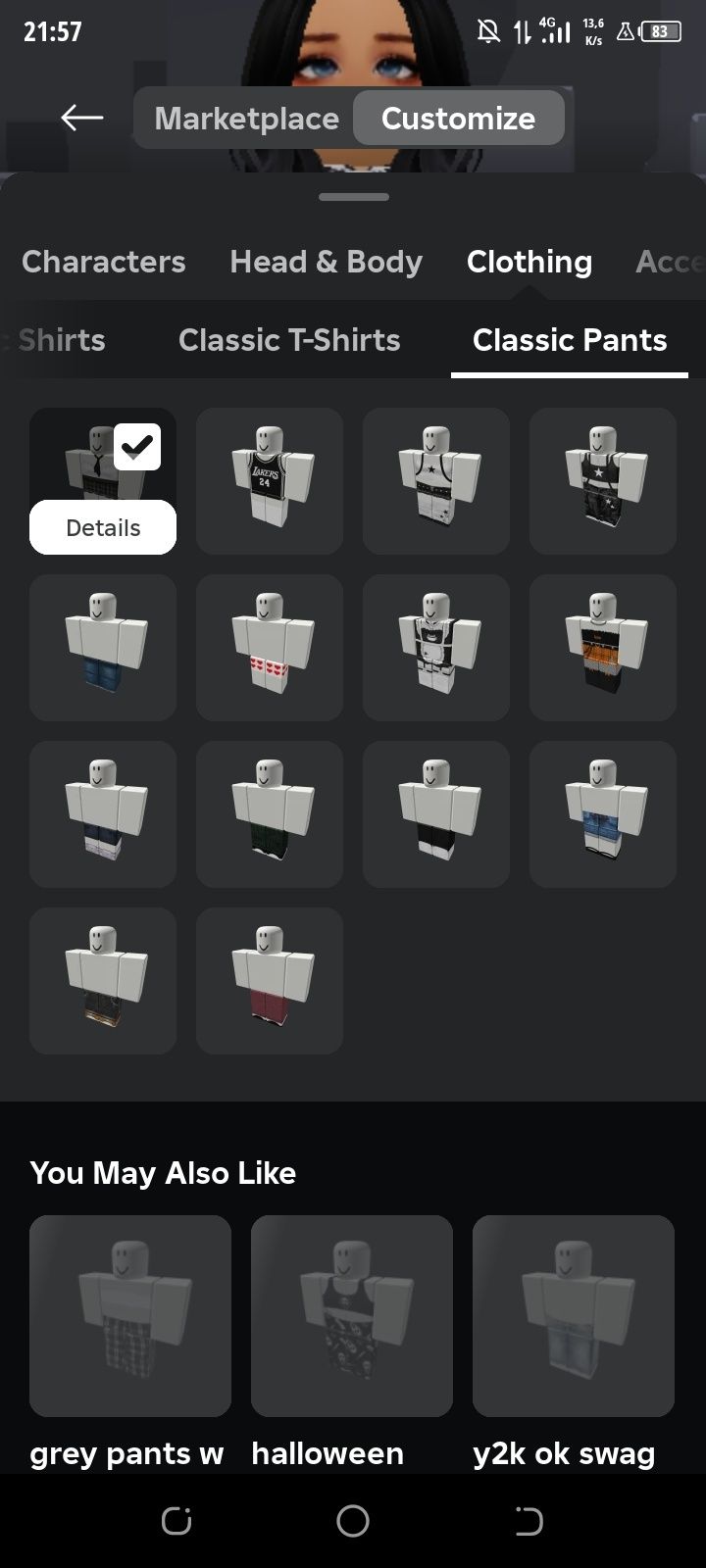This screenshot has width=706, height=1568.
Task: Switch to Head & Body tab
Action: click(x=326, y=262)
